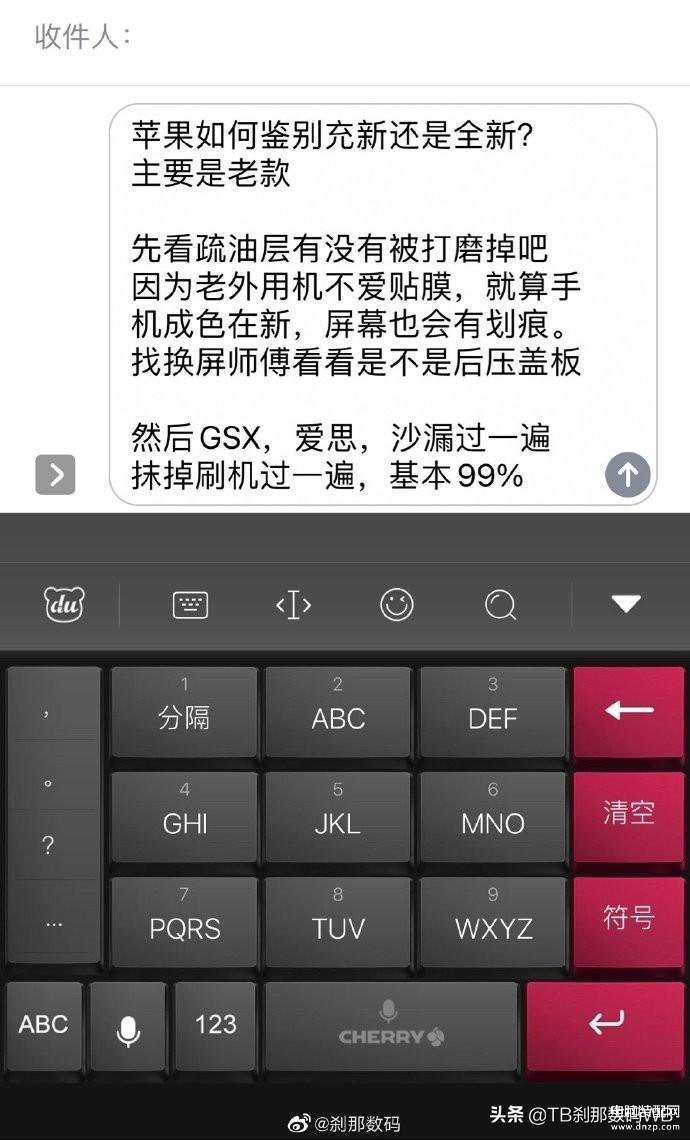Tap the 5 JKL key

pyautogui.click(x=337, y=812)
